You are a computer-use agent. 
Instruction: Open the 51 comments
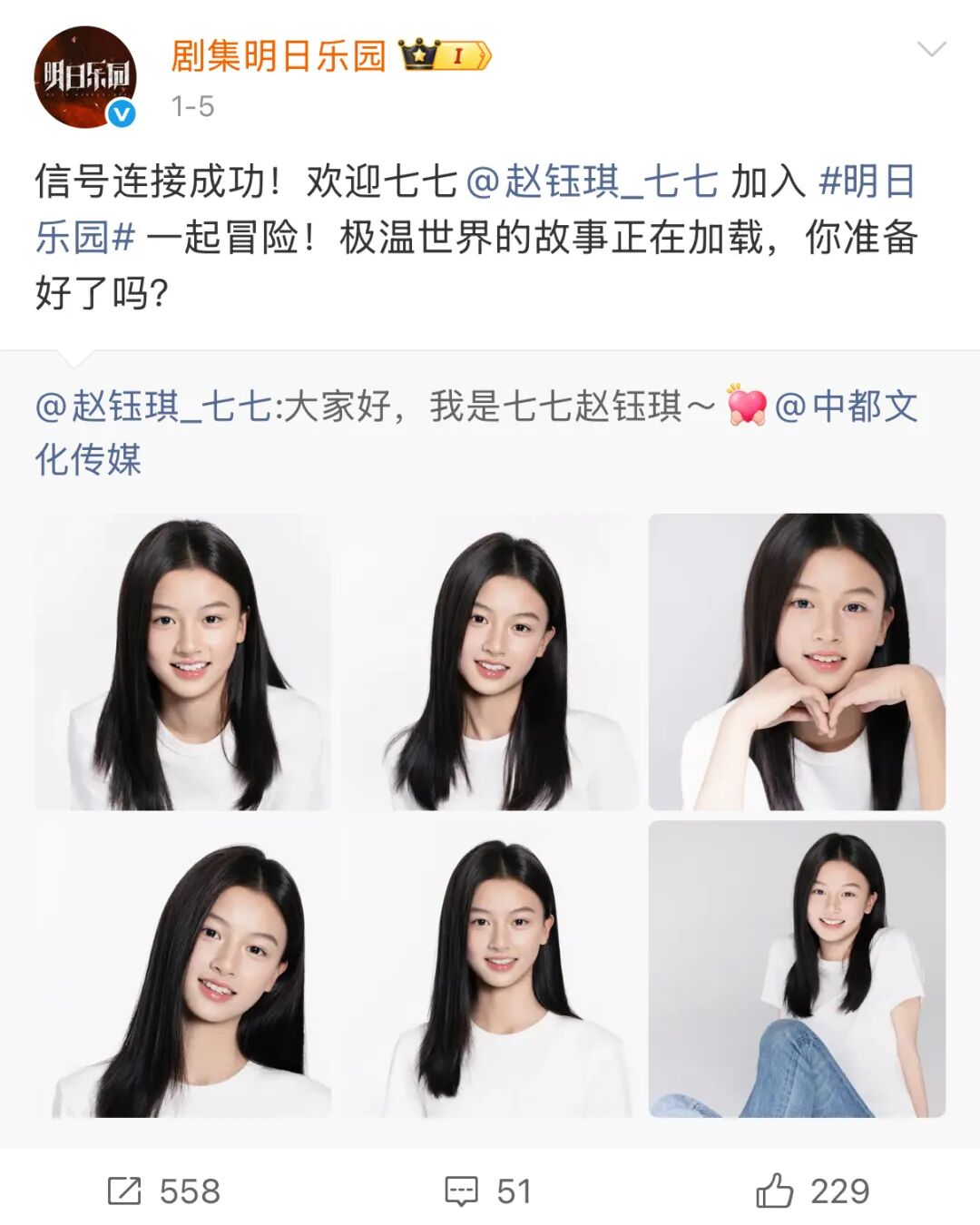point(488,1191)
